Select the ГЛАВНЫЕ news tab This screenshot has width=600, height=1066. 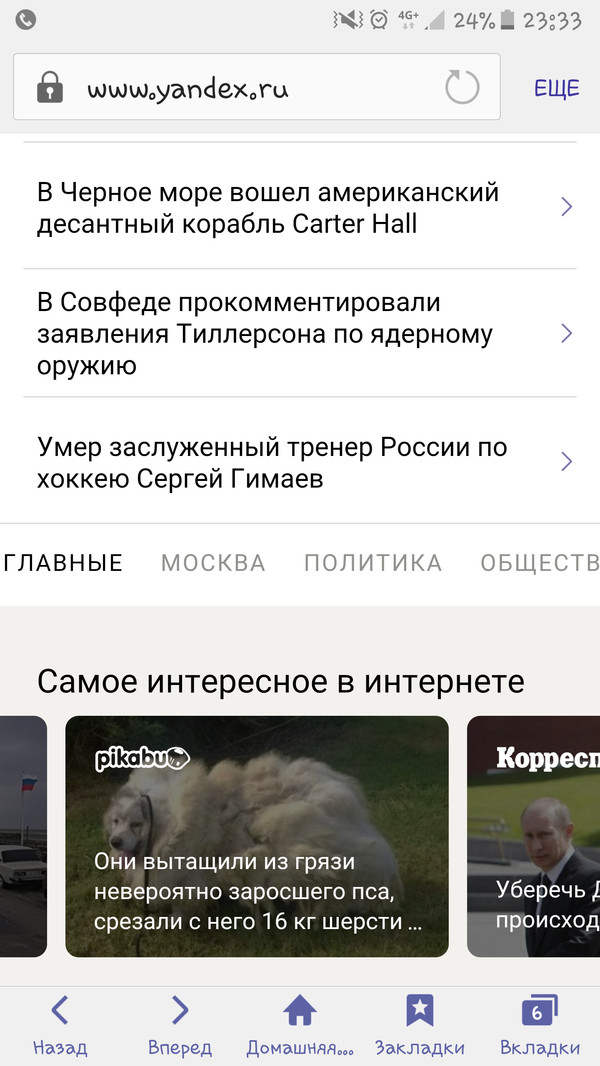(62, 563)
